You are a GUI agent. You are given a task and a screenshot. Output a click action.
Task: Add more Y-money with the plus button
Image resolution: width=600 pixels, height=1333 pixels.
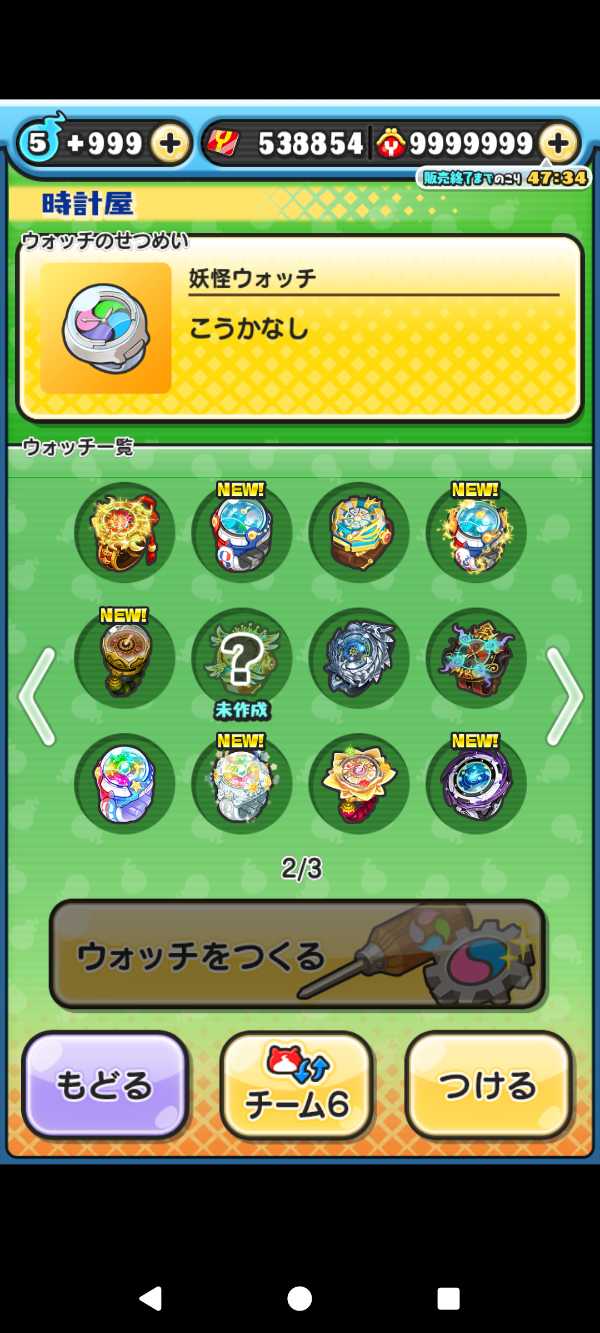point(558,144)
